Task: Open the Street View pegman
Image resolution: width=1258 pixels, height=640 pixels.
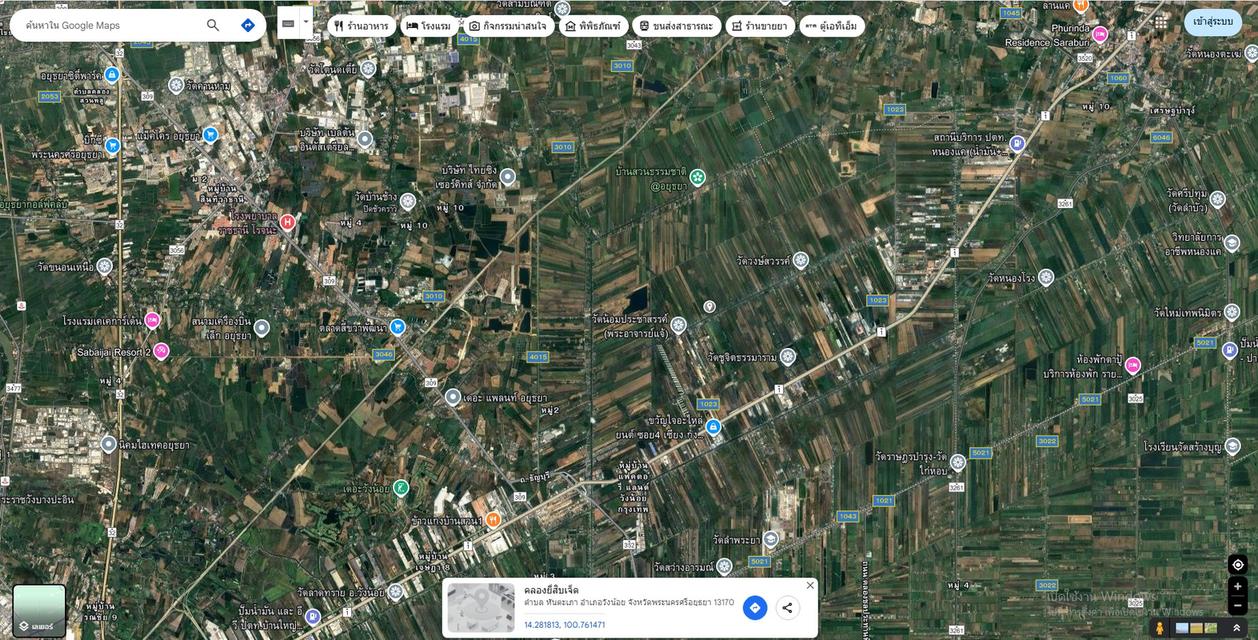Action: point(1160,628)
